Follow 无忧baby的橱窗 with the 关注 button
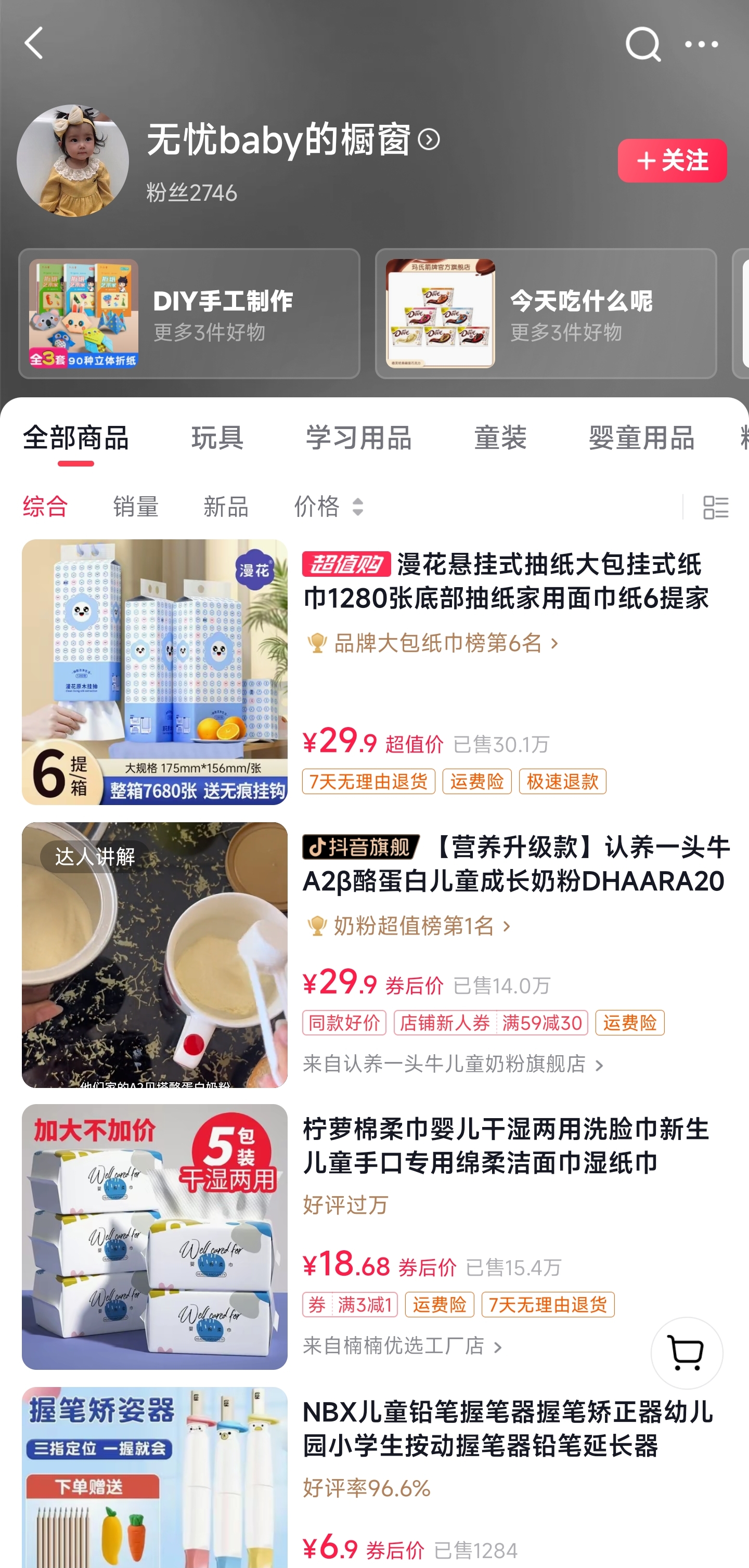This screenshot has width=749, height=1568. pyautogui.click(x=671, y=161)
